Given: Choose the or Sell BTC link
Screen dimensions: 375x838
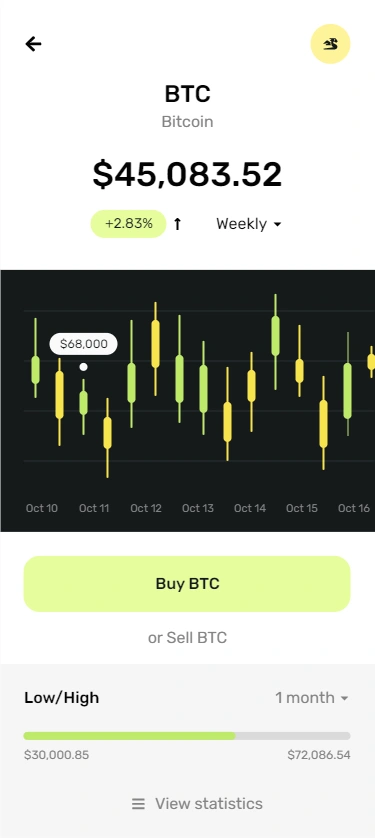Looking at the screenshot, I should click(x=188, y=638).
